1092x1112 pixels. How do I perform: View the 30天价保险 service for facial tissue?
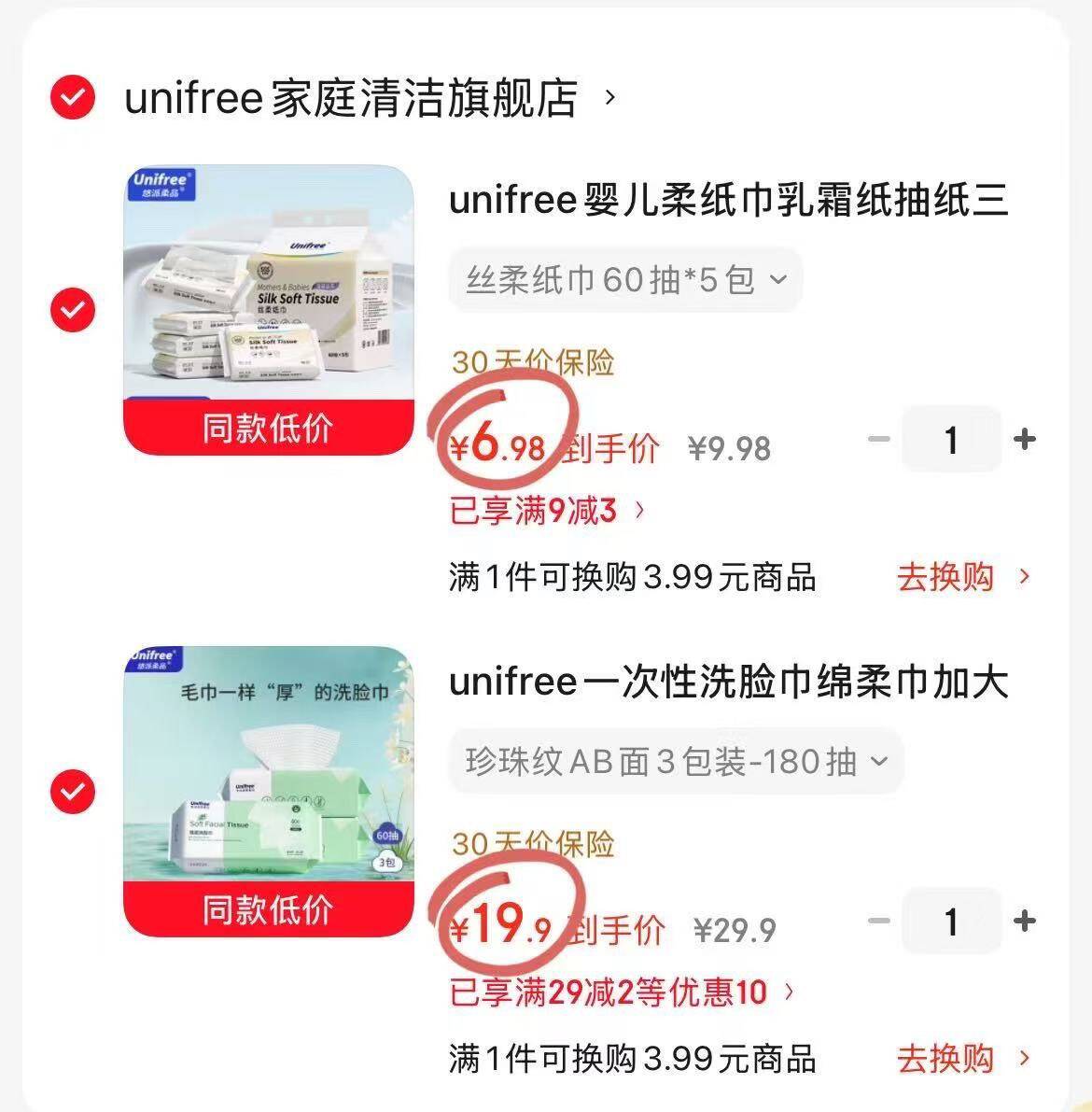532,843
